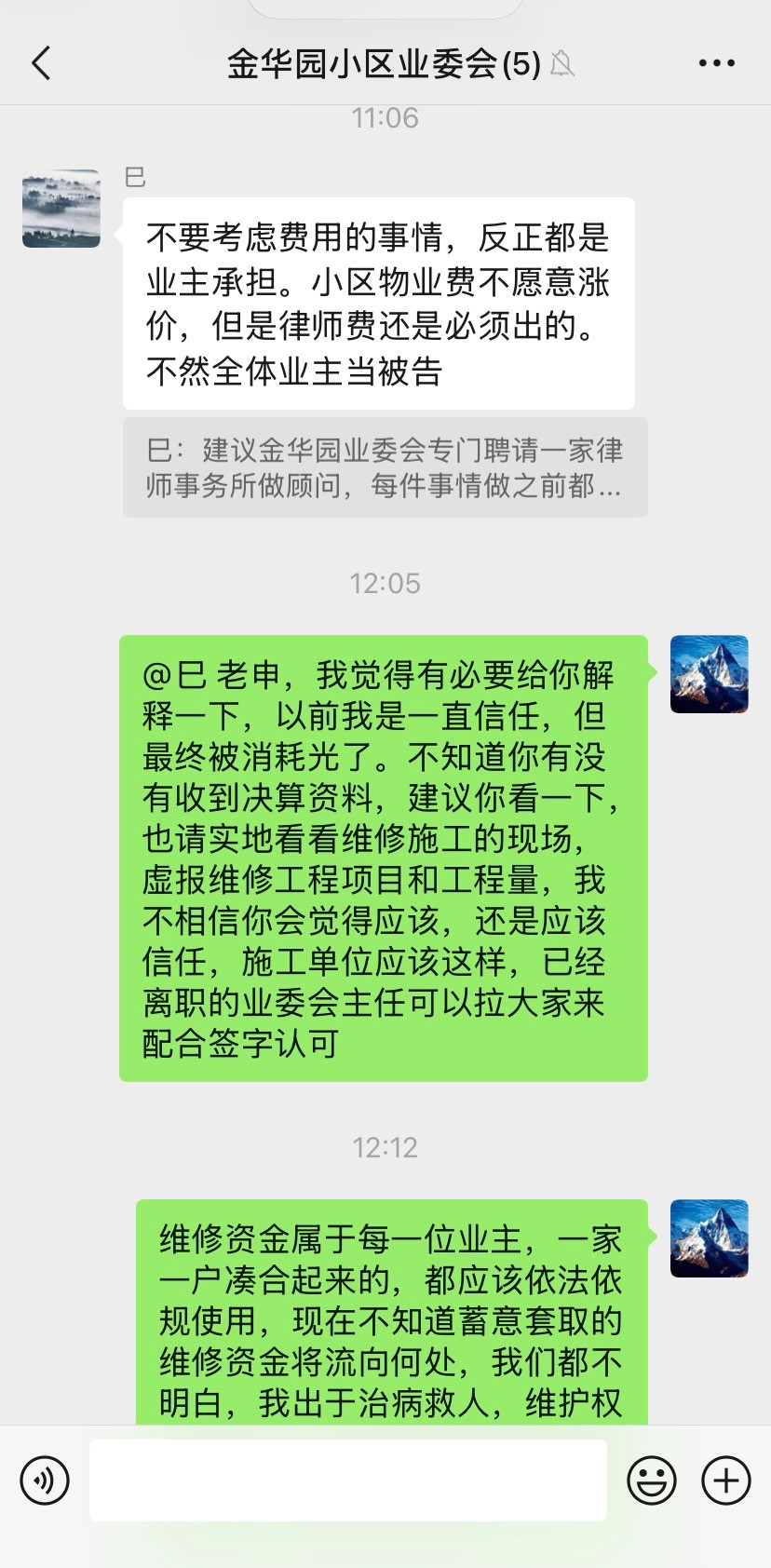Open your snowy mountain avatar
771x1568 pixels.
tap(709, 674)
